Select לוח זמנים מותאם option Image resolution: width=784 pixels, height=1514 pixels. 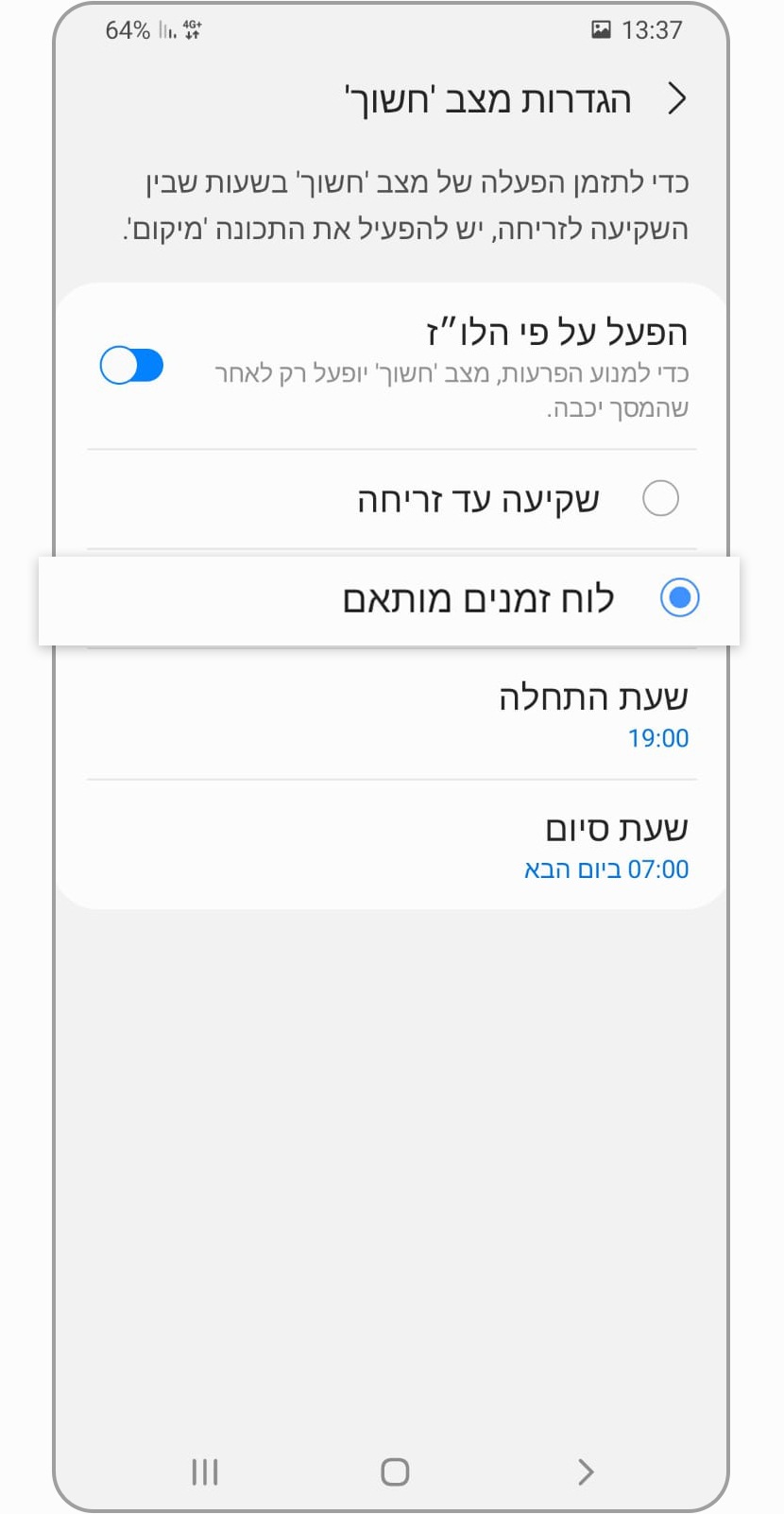[679, 598]
